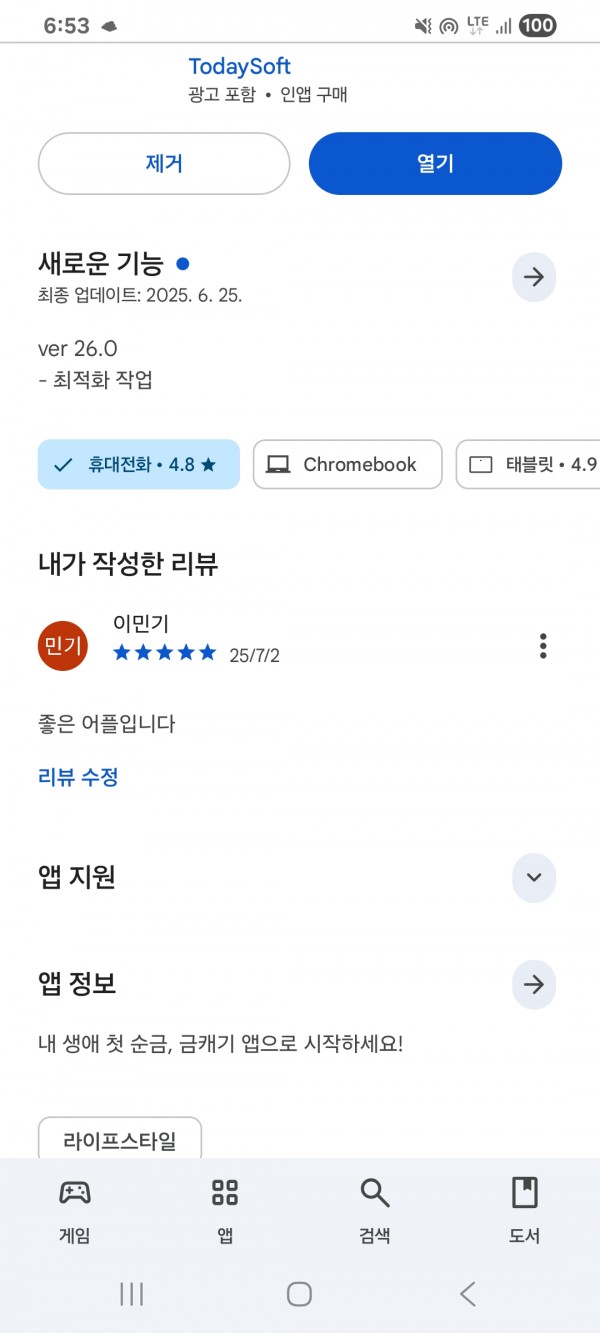Switch to the 앱 tab

(x=225, y=1209)
